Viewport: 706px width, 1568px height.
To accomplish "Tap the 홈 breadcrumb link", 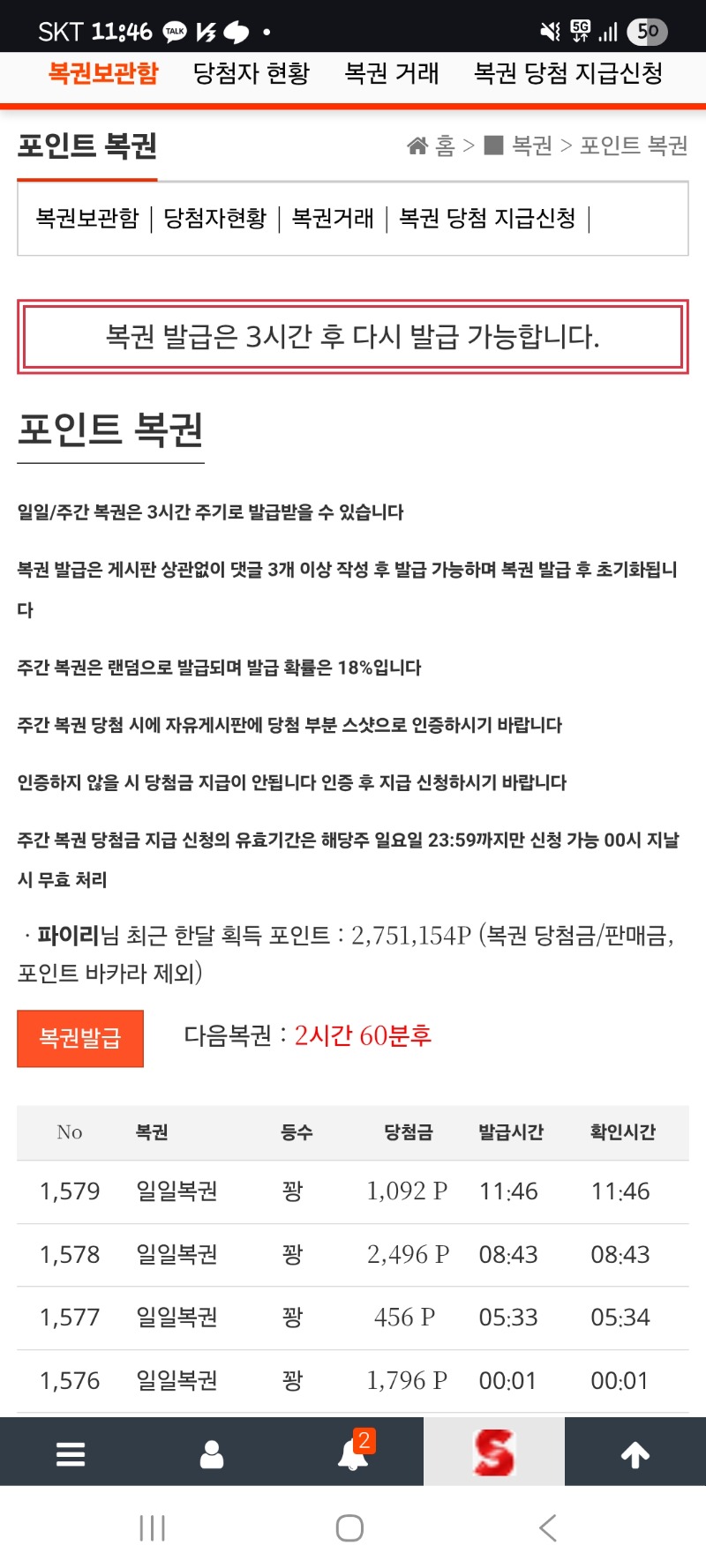I will [432, 146].
